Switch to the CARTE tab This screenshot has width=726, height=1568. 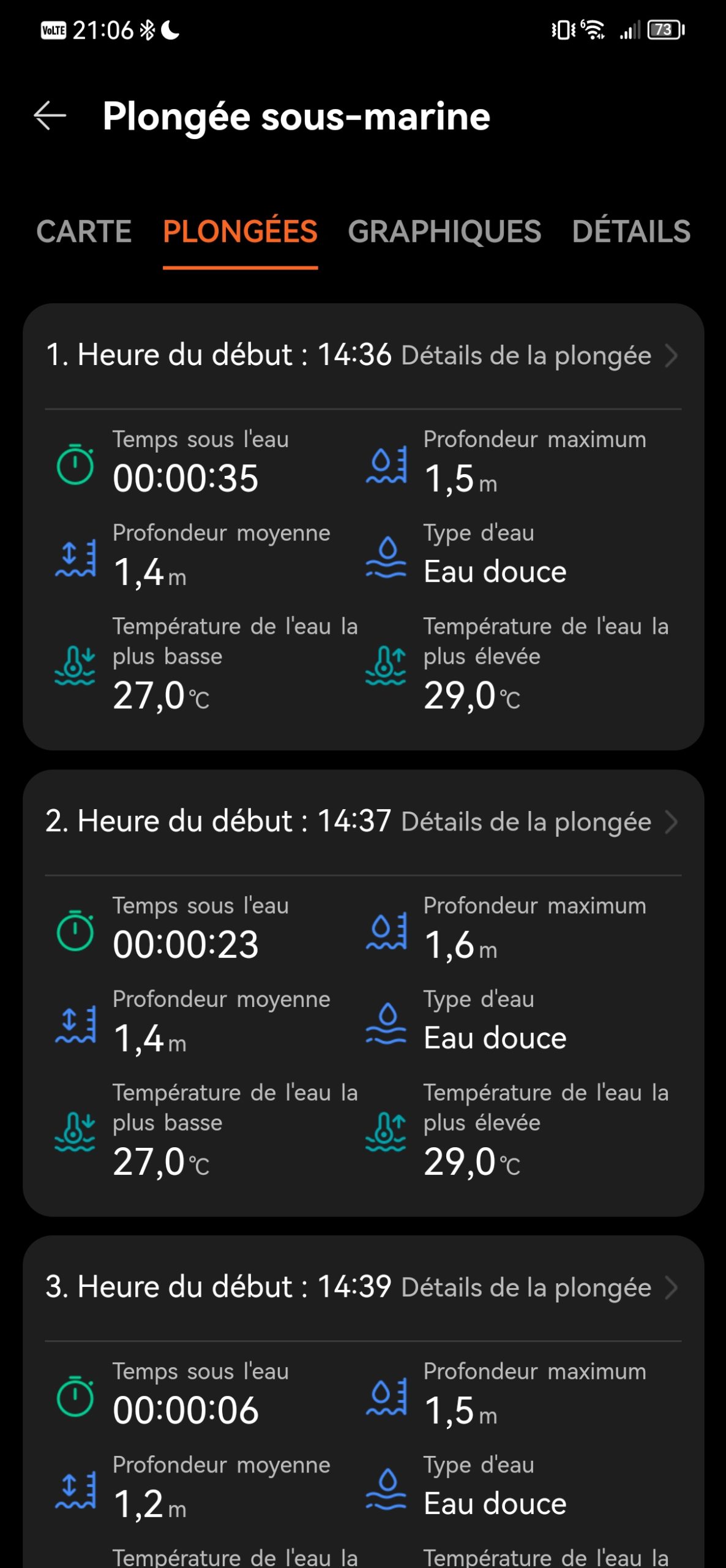84,232
